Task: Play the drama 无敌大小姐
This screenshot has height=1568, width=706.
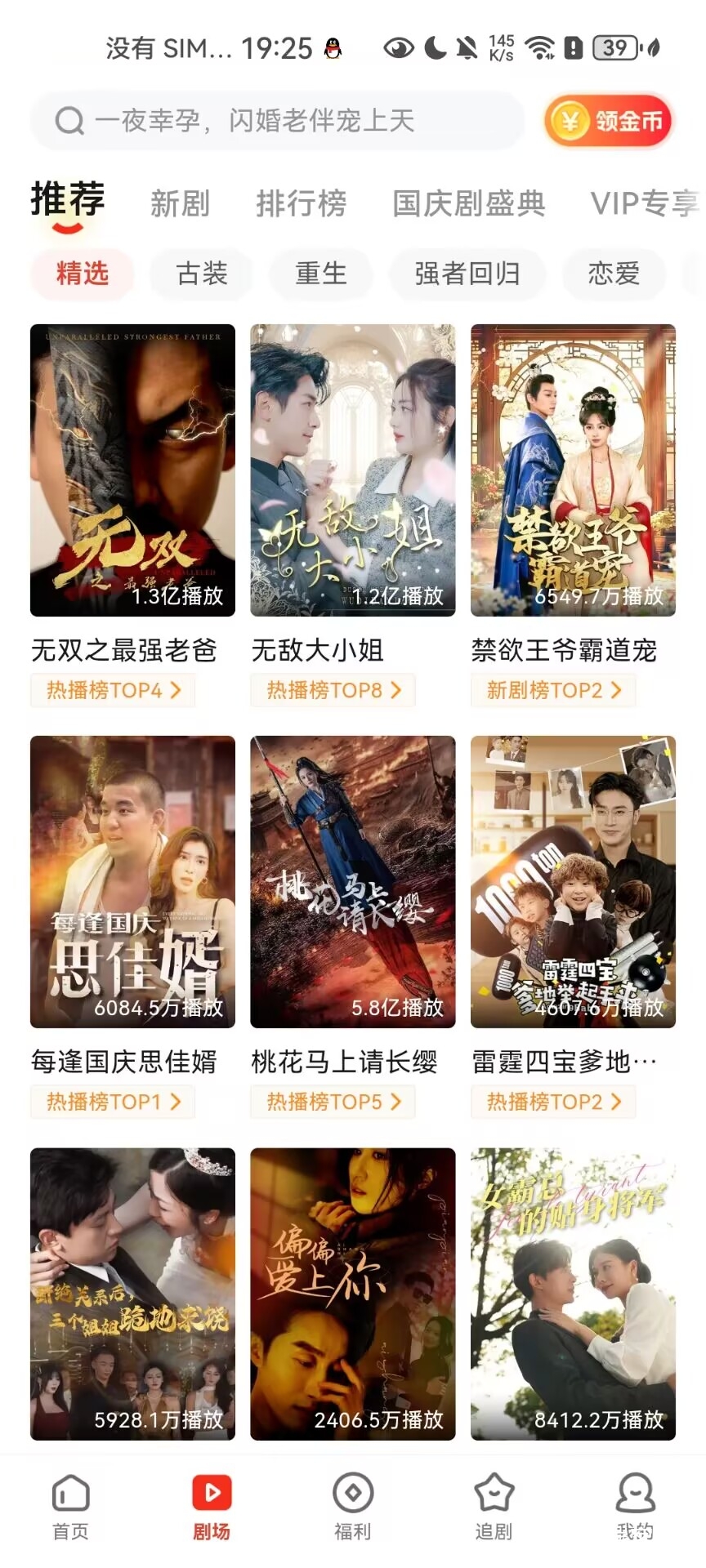Action: (x=352, y=470)
